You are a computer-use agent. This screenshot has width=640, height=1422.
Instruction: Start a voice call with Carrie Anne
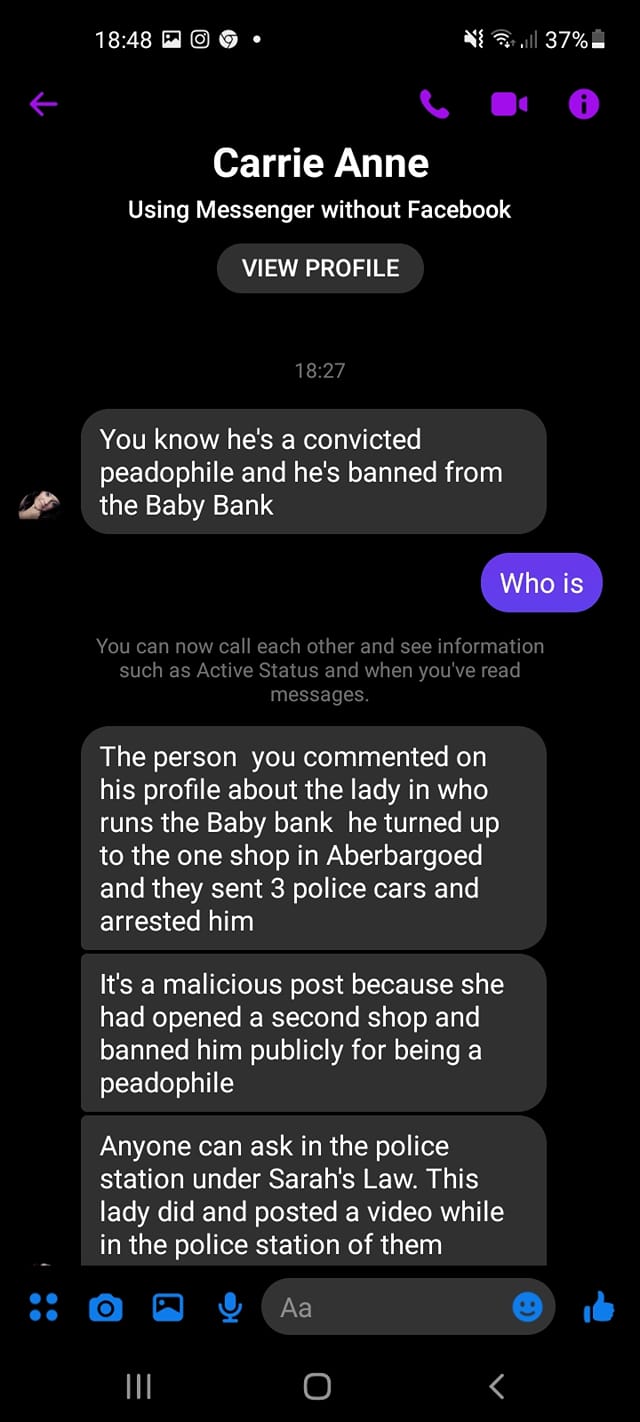(434, 104)
